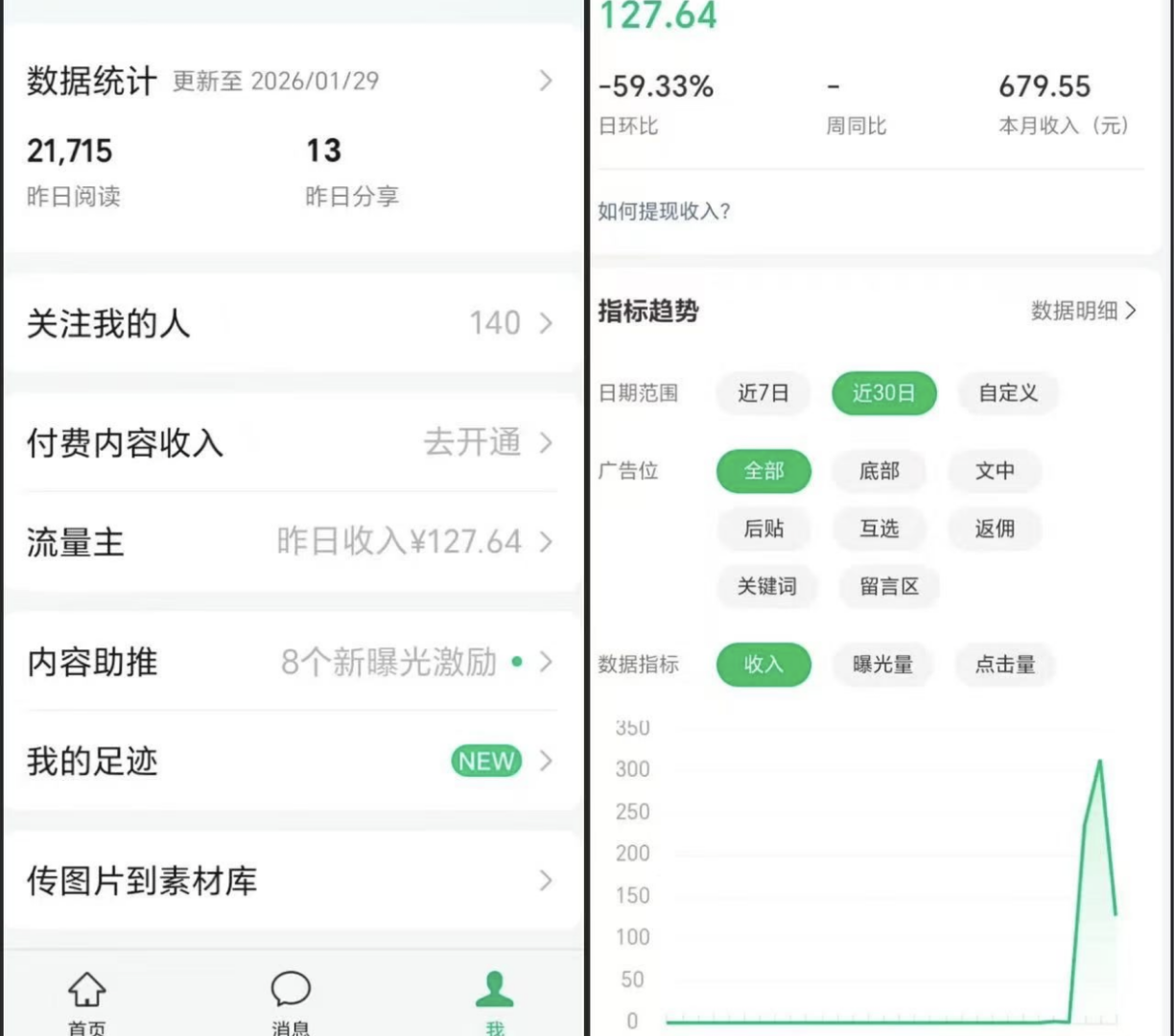Filter ad position by 底部
The height and width of the screenshot is (1036, 1174).
[879, 471]
